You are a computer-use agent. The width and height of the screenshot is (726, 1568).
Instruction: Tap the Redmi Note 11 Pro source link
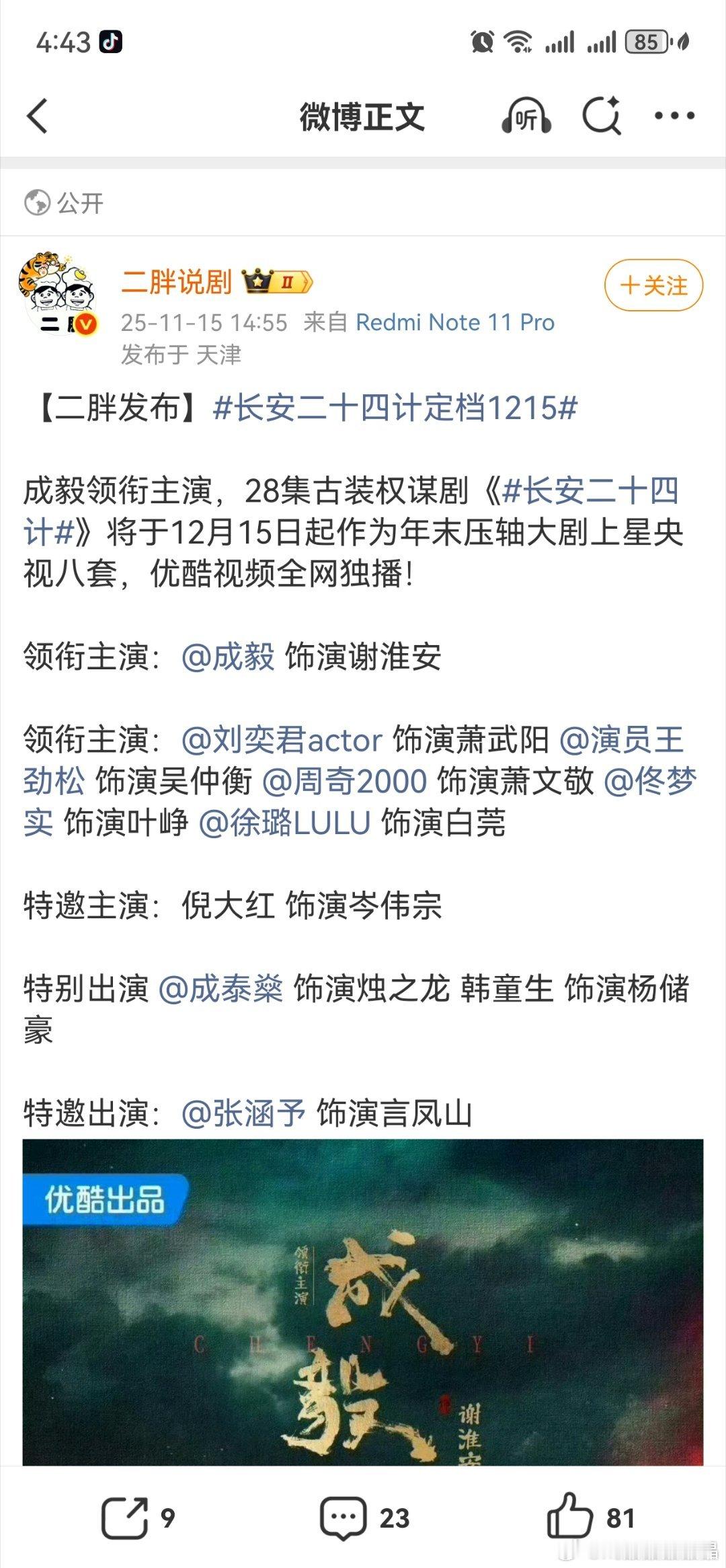pyautogui.click(x=454, y=322)
